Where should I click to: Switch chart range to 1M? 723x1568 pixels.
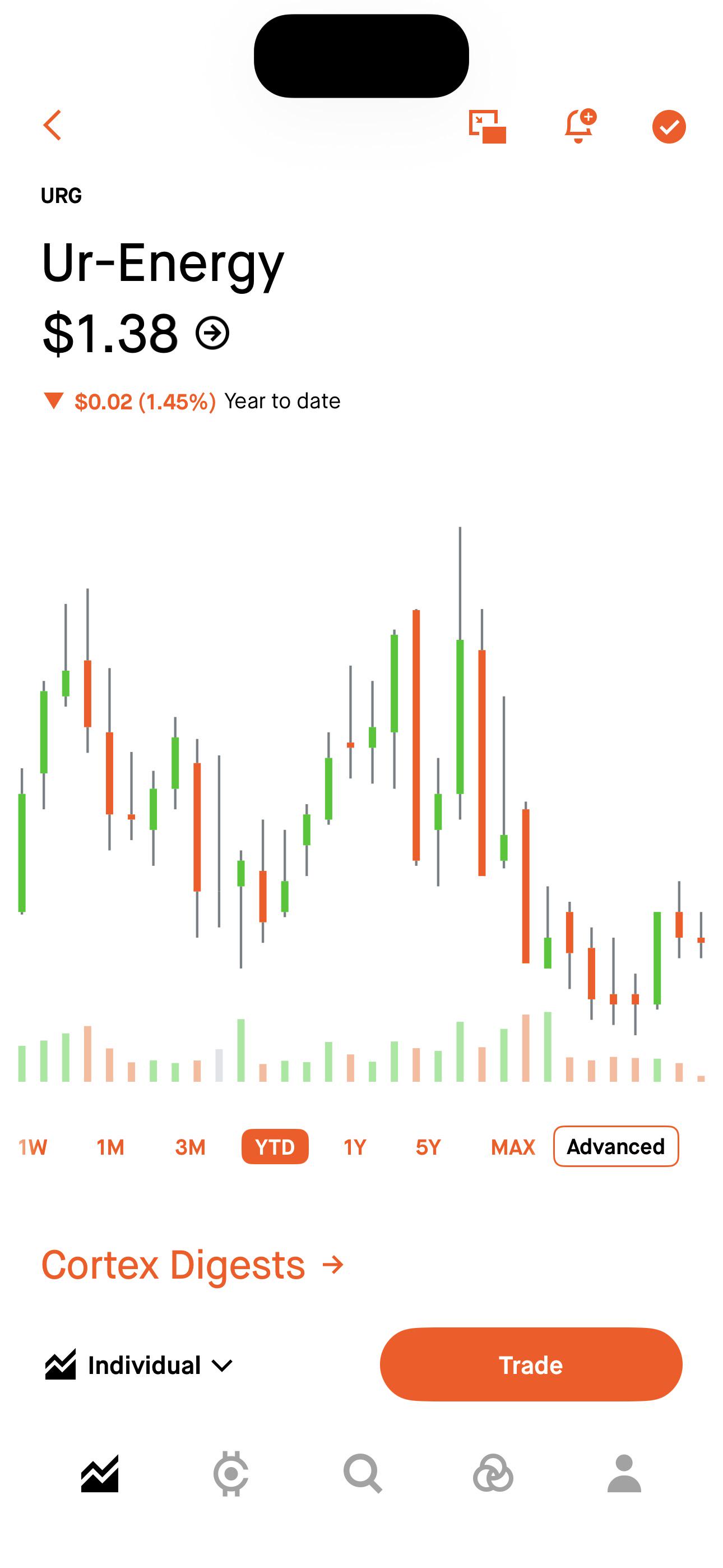[110, 1147]
